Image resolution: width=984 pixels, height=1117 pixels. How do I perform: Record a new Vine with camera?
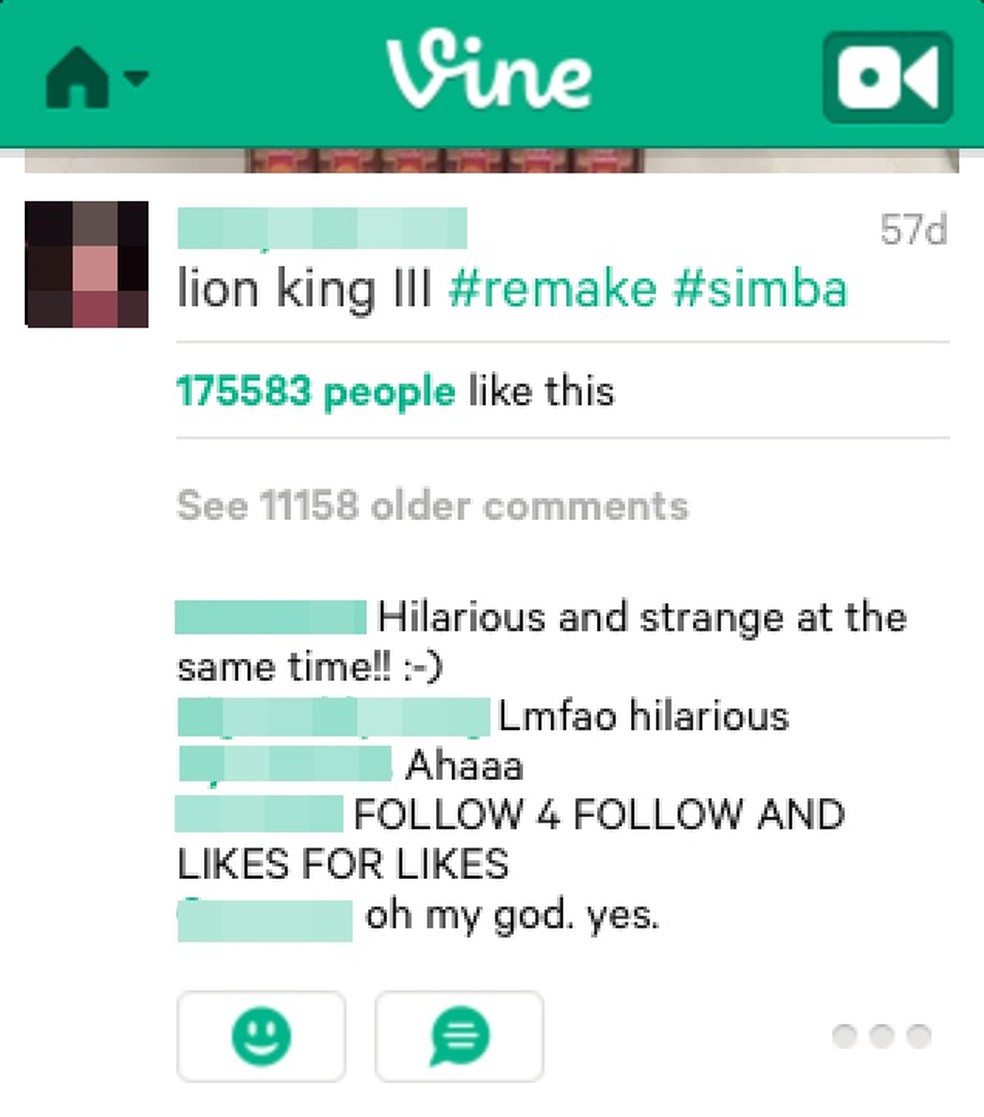click(x=887, y=77)
